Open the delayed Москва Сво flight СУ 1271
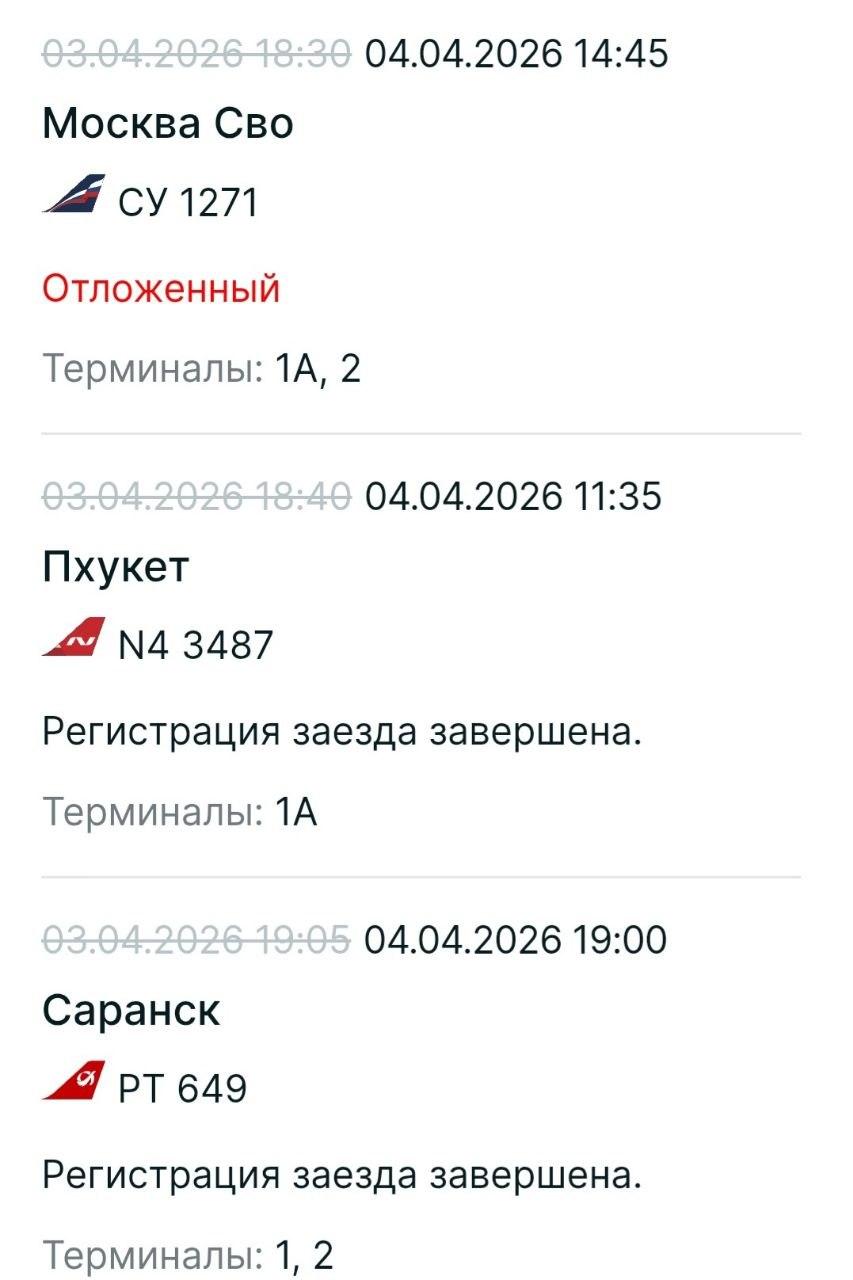Screen dimensions: 853x1280 click(x=168, y=124)
